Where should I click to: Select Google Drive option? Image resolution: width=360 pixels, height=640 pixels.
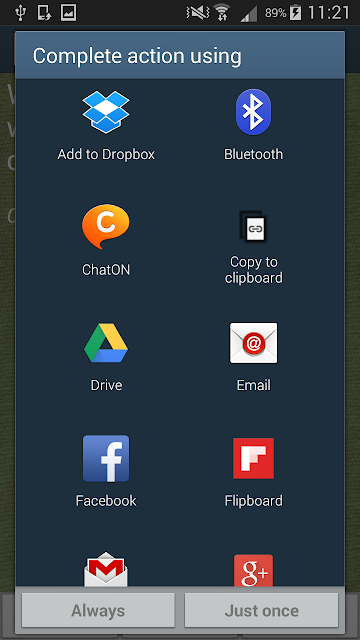coord(106,356)
